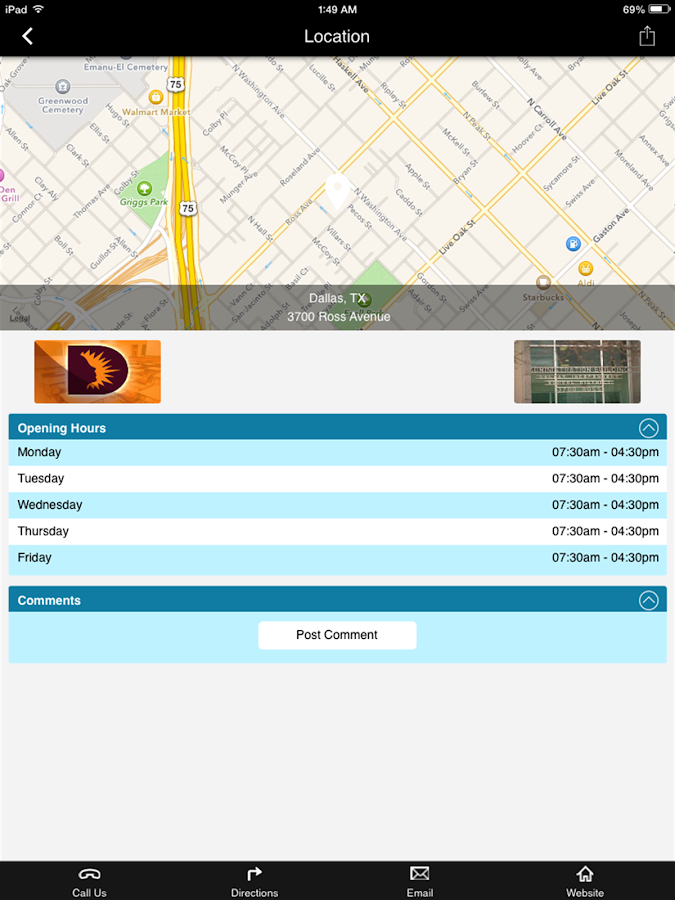Open the Website from the bottom bar
Image resolution: width=675 pixels, height=900 pixels.
pyautogui.click(x=585, y=880)
